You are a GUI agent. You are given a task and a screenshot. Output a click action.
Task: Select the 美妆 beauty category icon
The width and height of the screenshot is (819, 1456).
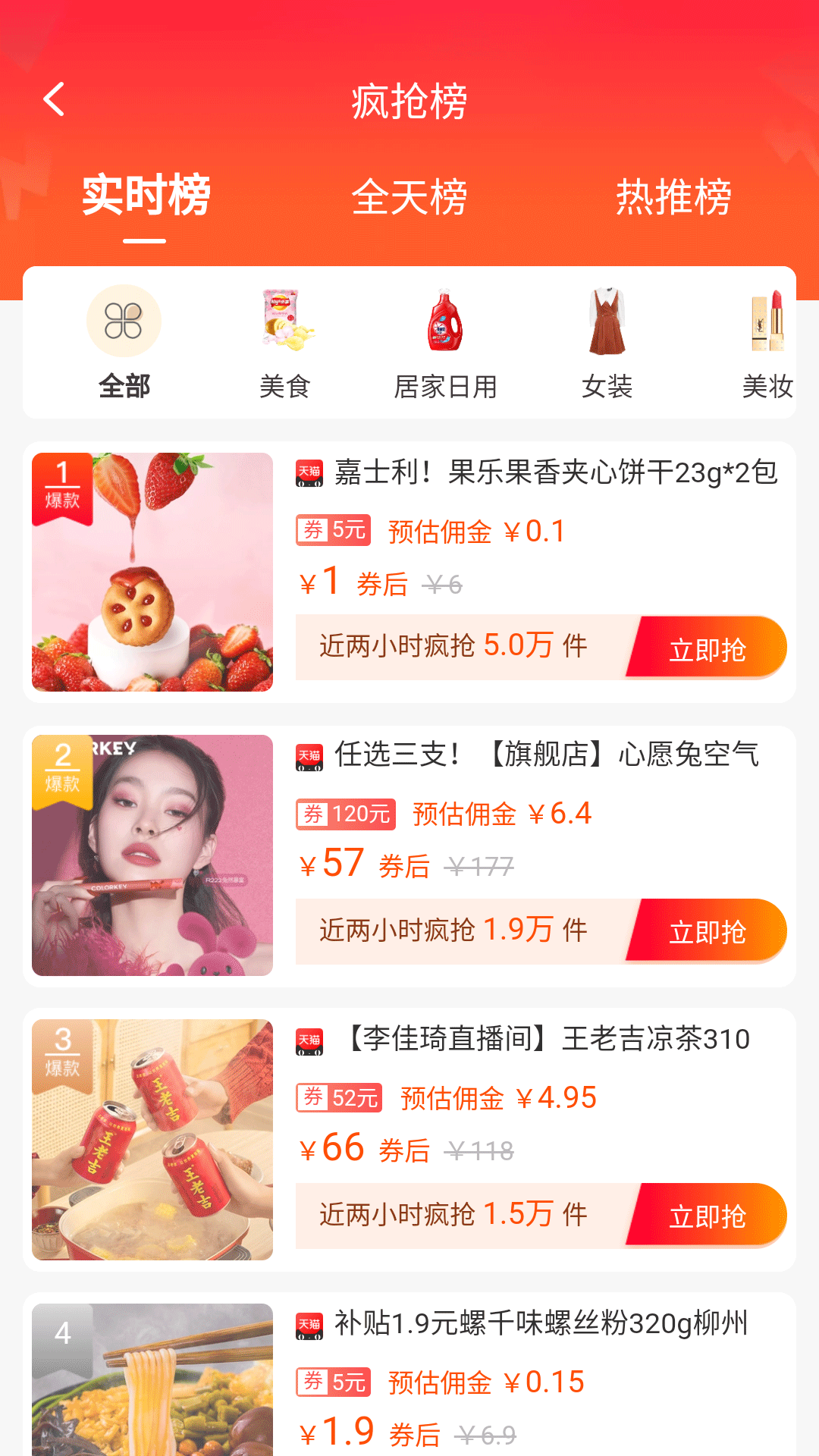[x=766, y=340]
